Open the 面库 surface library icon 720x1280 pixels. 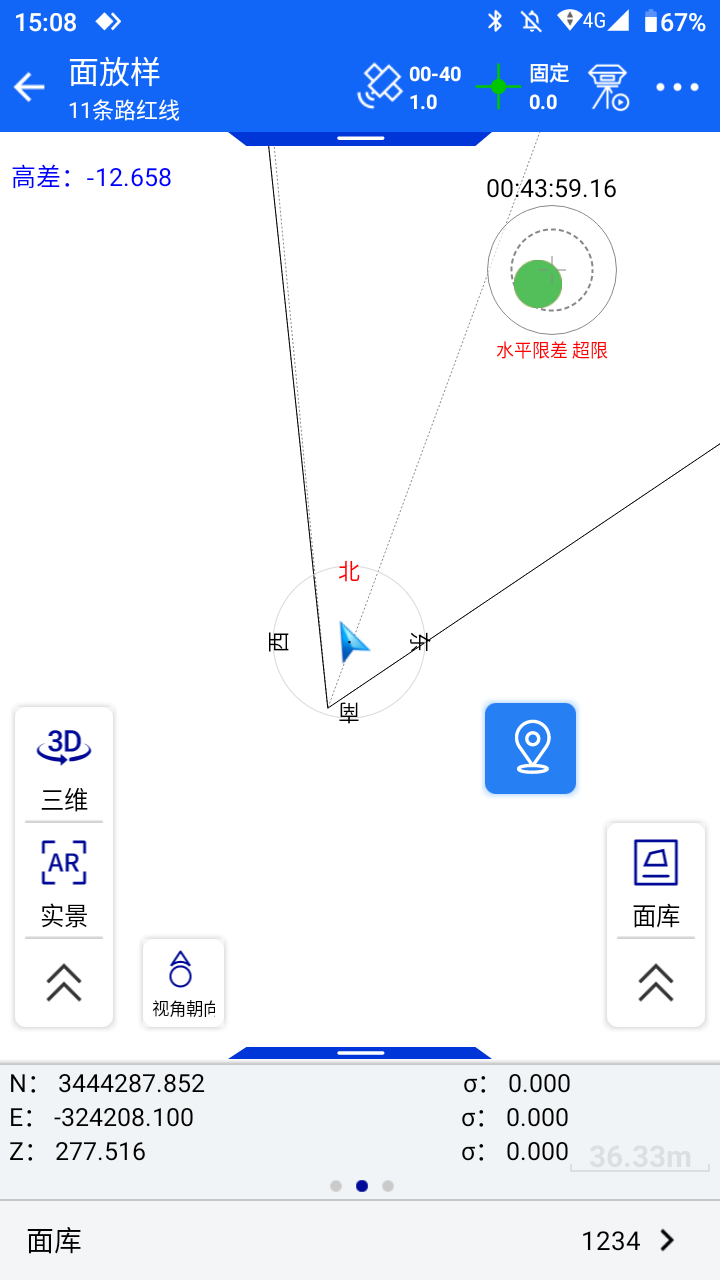[656, 880]
